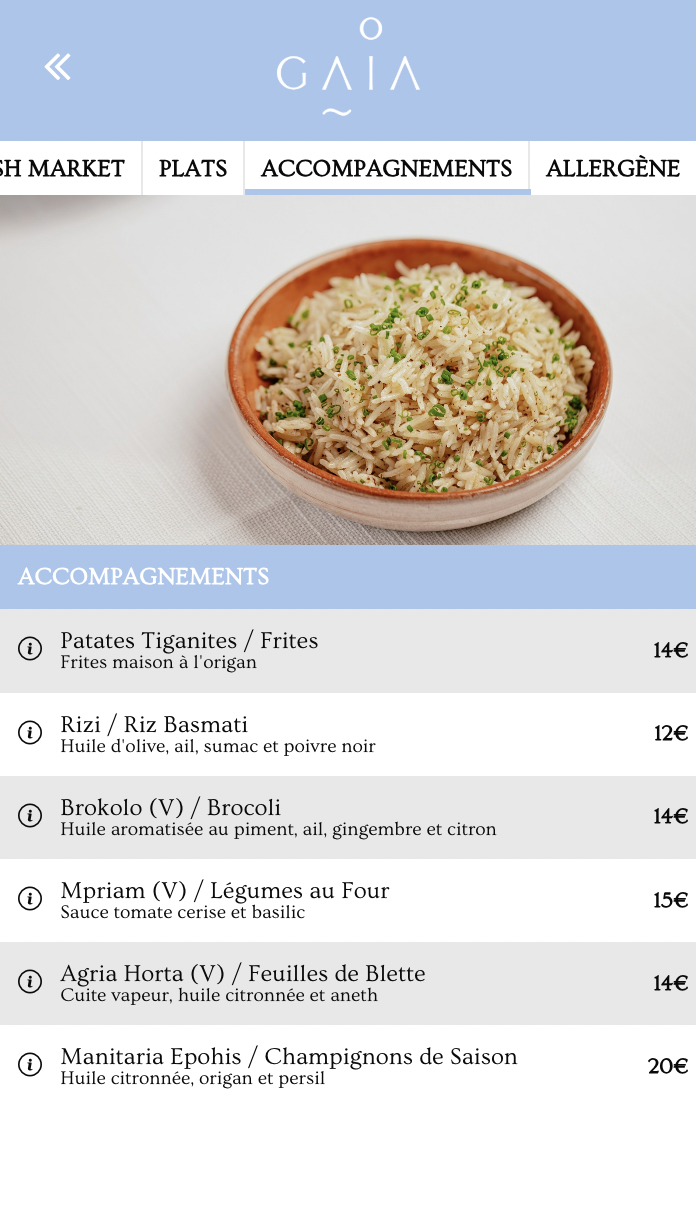Screen dimensions: 696x1206
Task: Switch to the Allergène tab
Action: tap(613, 168)
